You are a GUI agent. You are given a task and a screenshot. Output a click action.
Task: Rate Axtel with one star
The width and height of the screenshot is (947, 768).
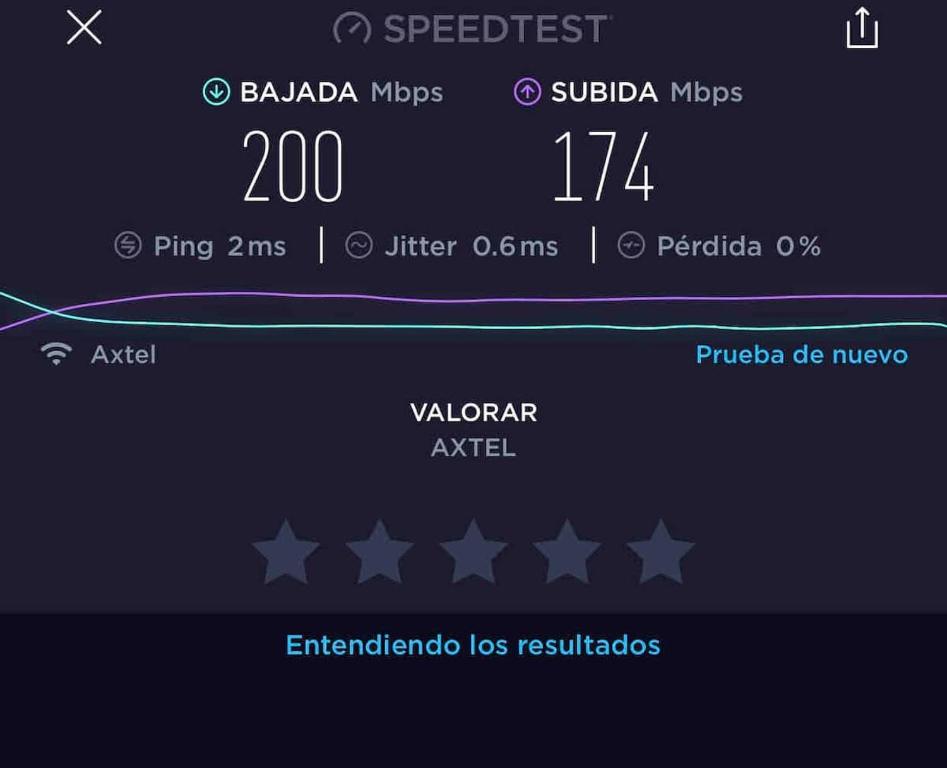[286, 552]
